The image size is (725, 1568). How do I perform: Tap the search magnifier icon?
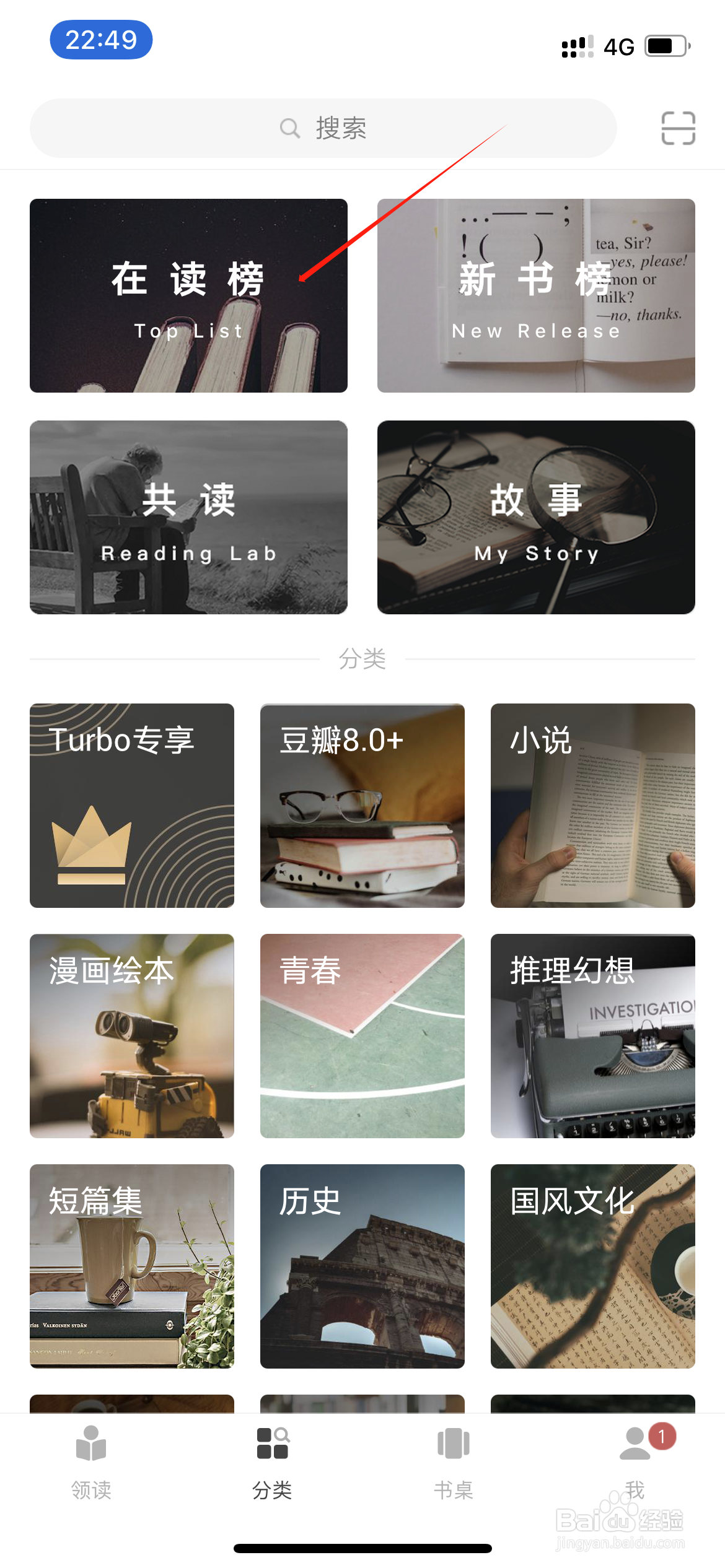point(291,128)
